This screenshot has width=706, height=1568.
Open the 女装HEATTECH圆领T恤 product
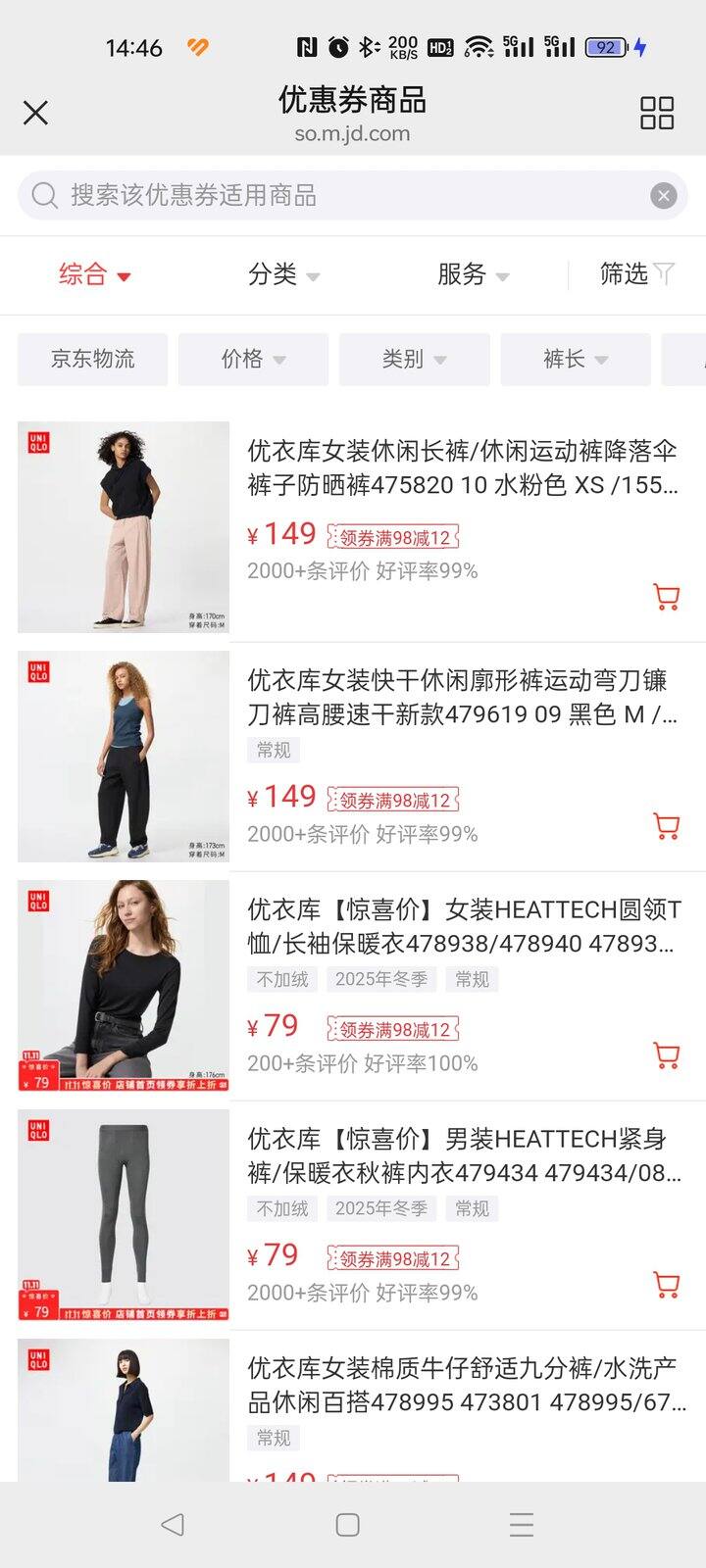461,926
